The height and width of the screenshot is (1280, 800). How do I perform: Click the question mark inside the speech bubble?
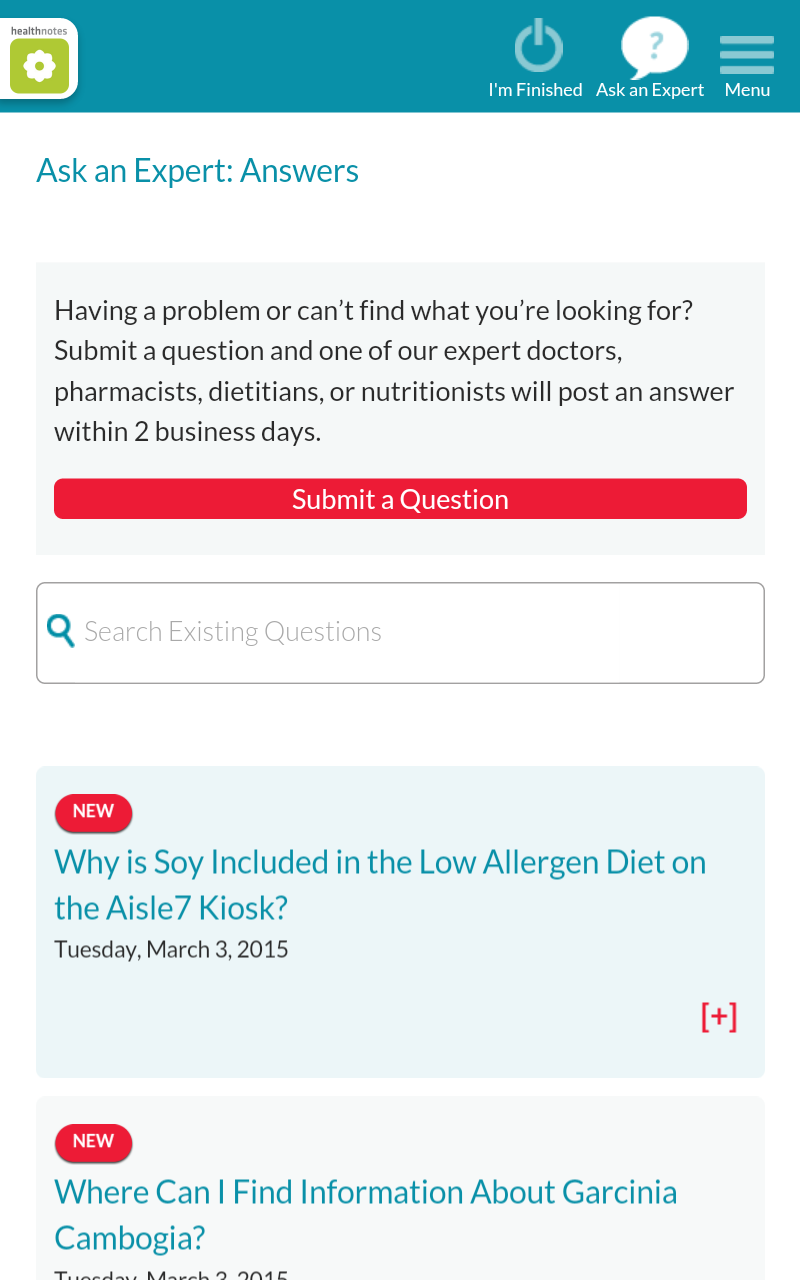click(x=655, y=43)
